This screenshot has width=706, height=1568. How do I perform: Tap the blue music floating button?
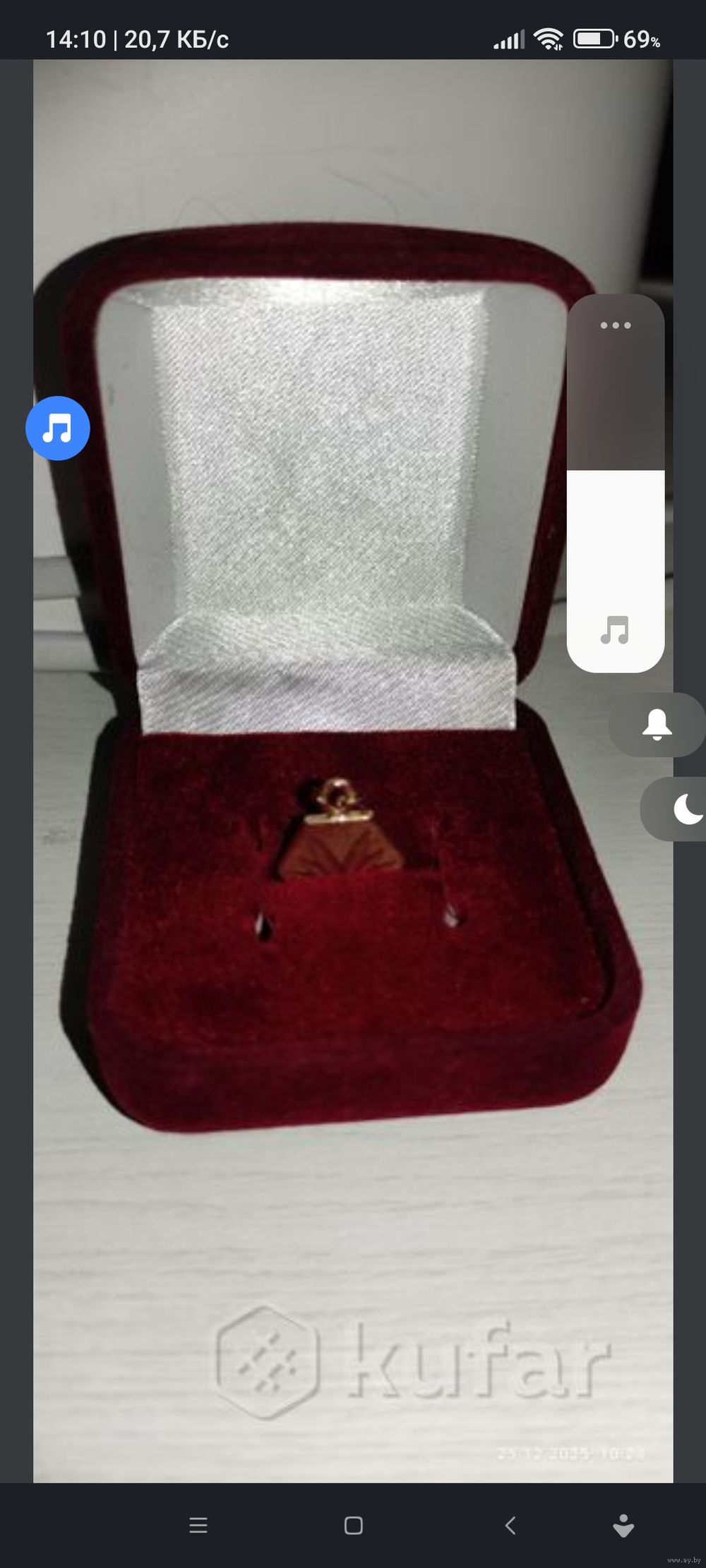coord(58,428)
